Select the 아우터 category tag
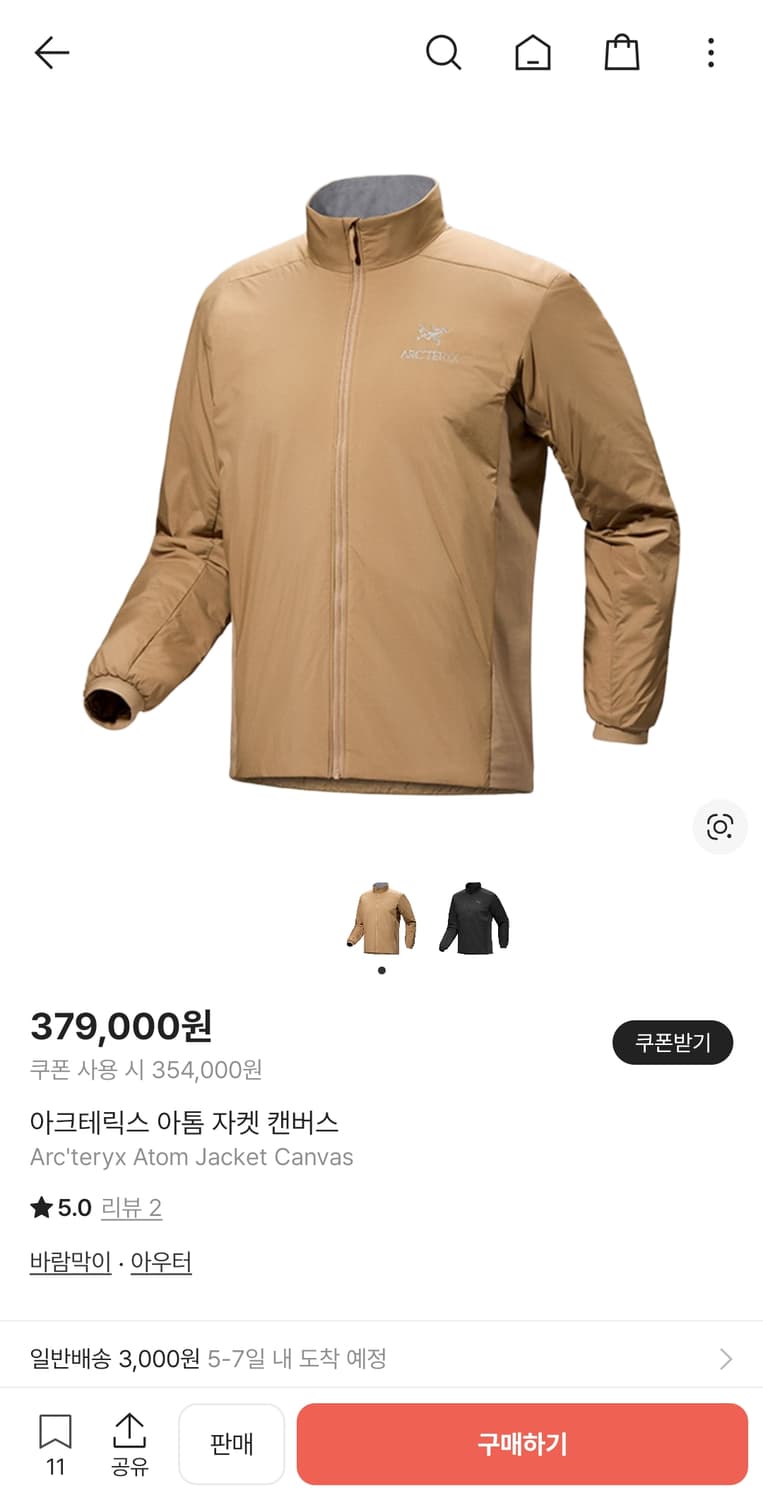 (161, 1261)
